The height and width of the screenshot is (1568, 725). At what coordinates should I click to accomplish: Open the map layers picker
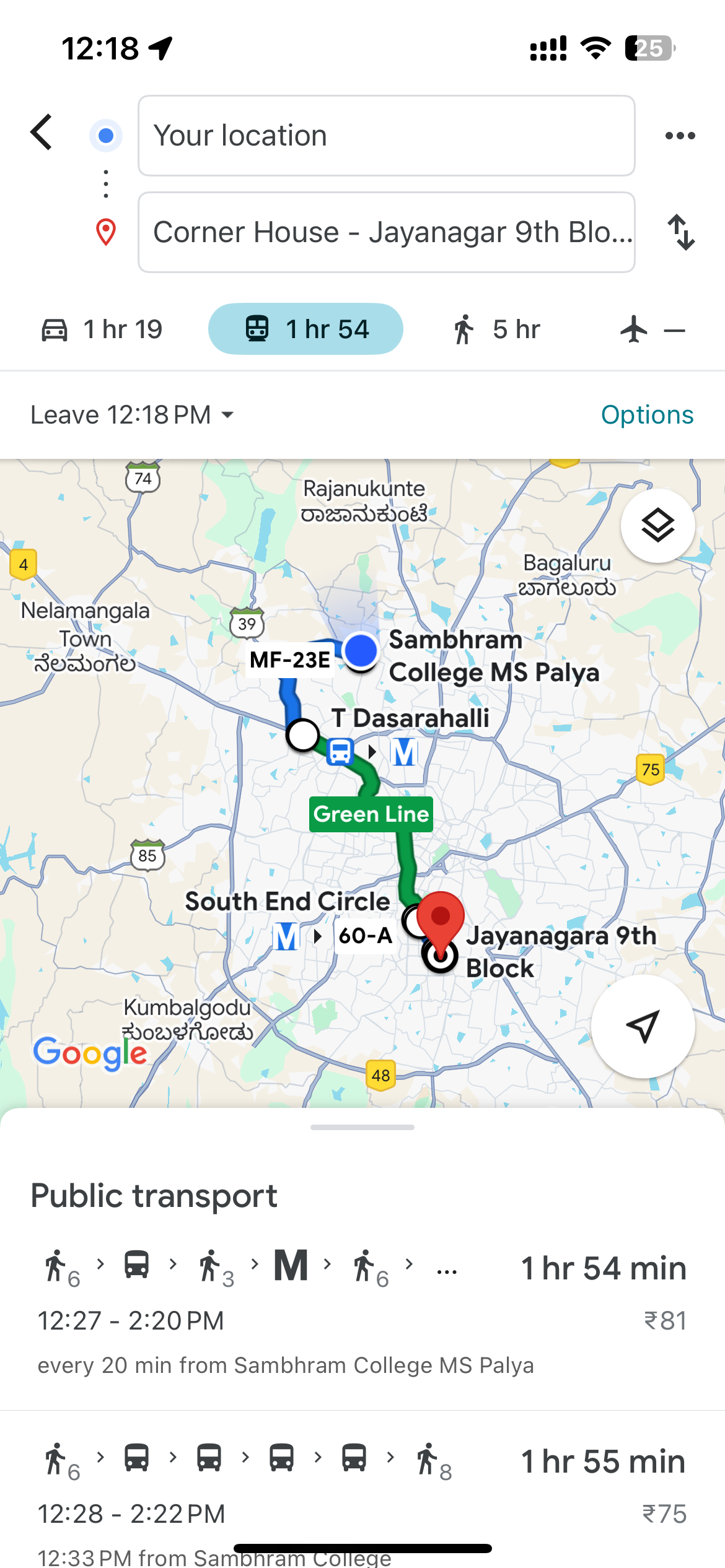tap(659, 525)
